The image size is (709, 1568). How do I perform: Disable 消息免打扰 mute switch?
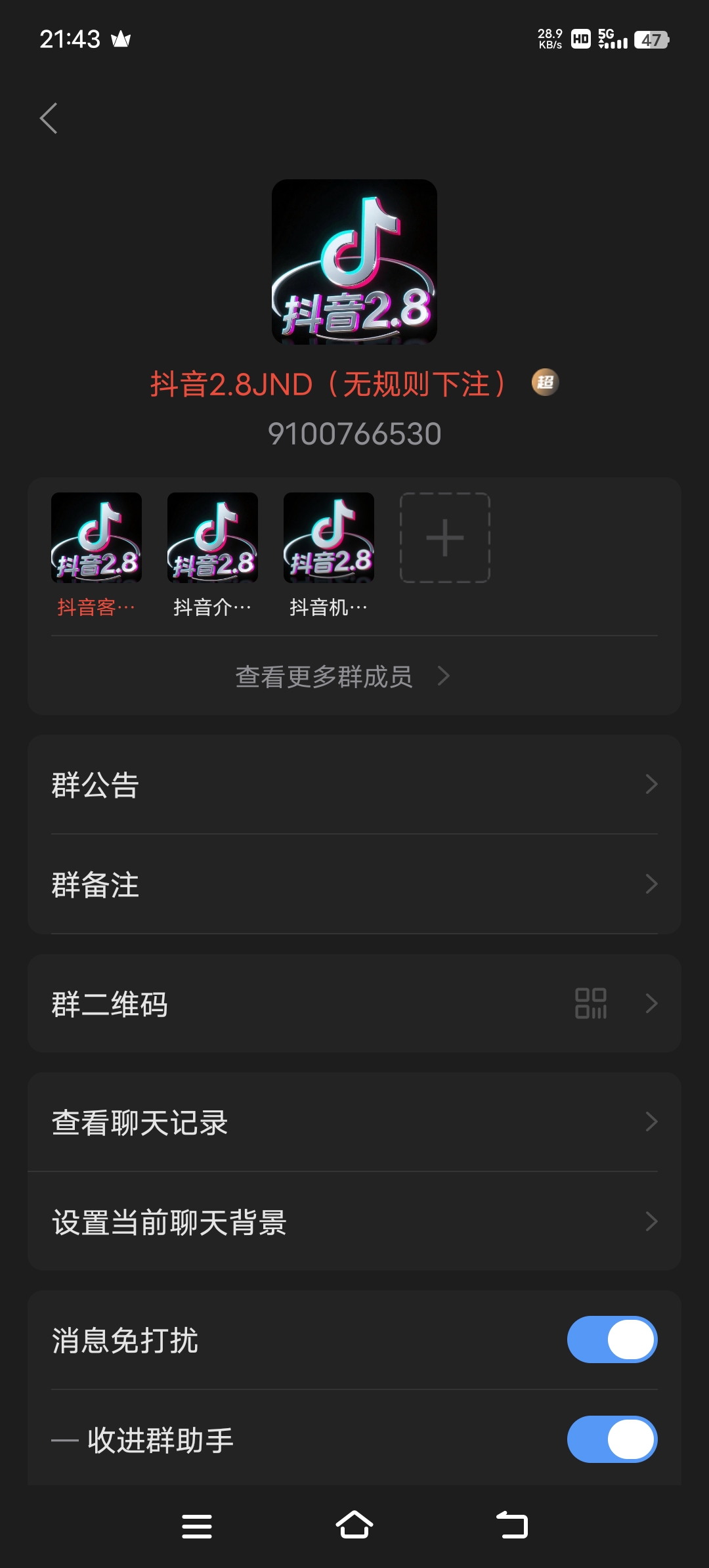pyautogui.click(x=612, y=1339)
